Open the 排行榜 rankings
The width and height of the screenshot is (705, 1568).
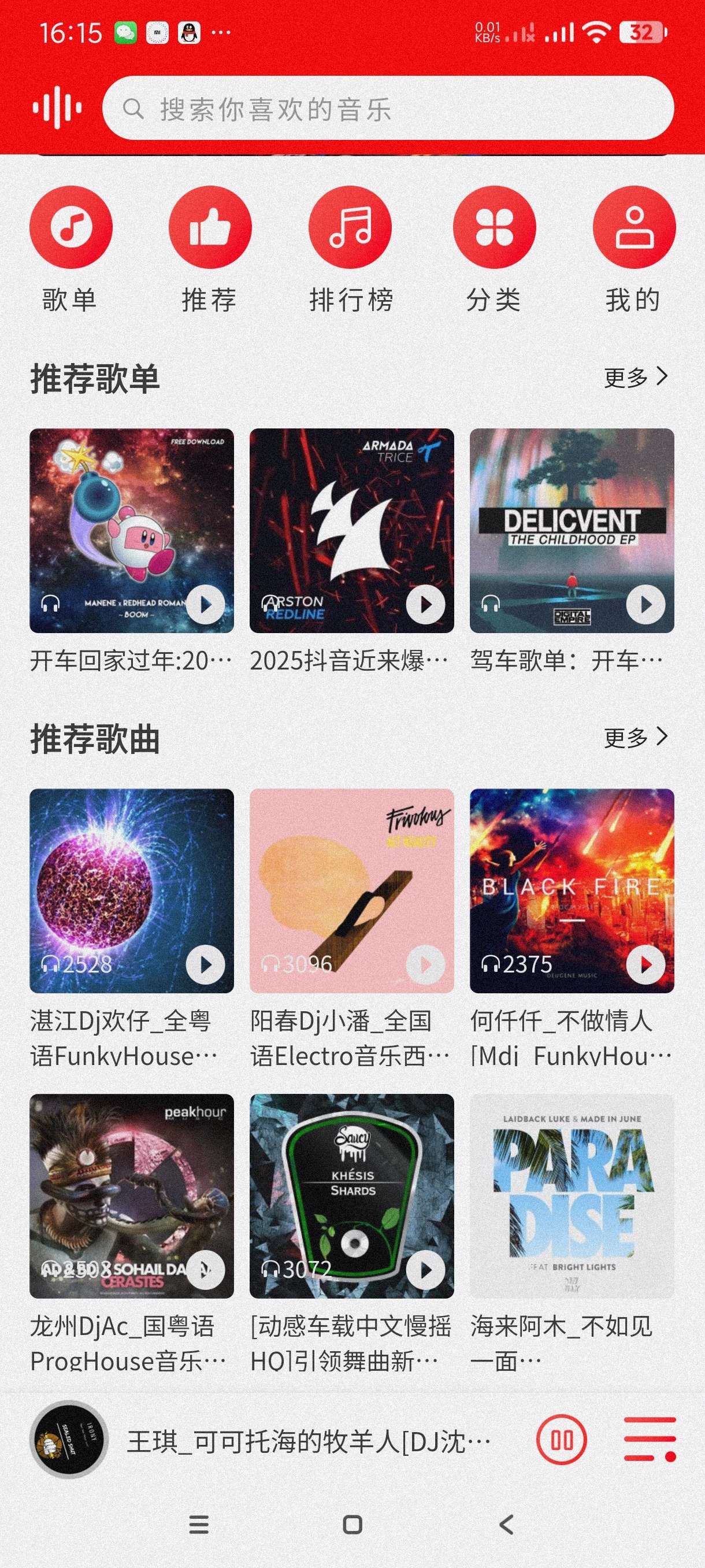(x=350, y=227)
